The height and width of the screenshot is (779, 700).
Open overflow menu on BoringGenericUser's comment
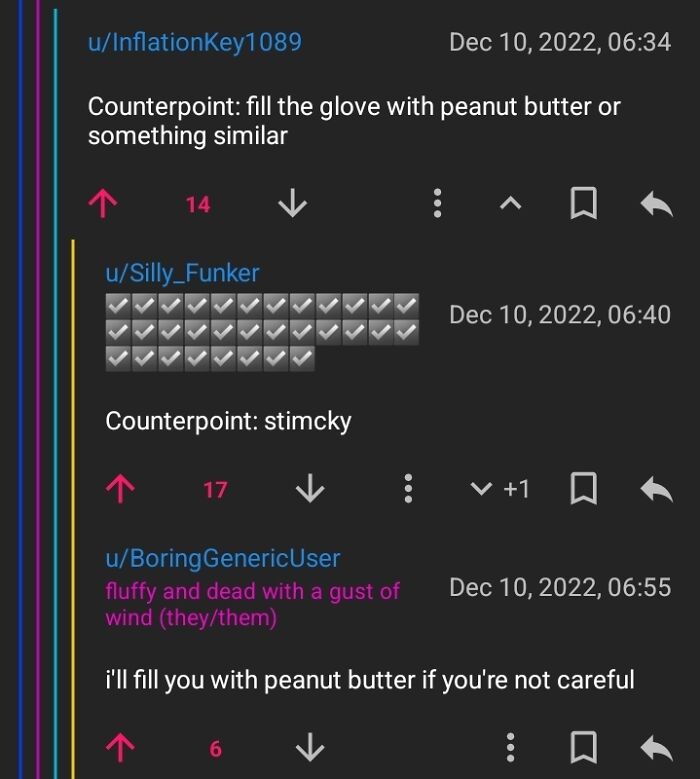point(510,748)
